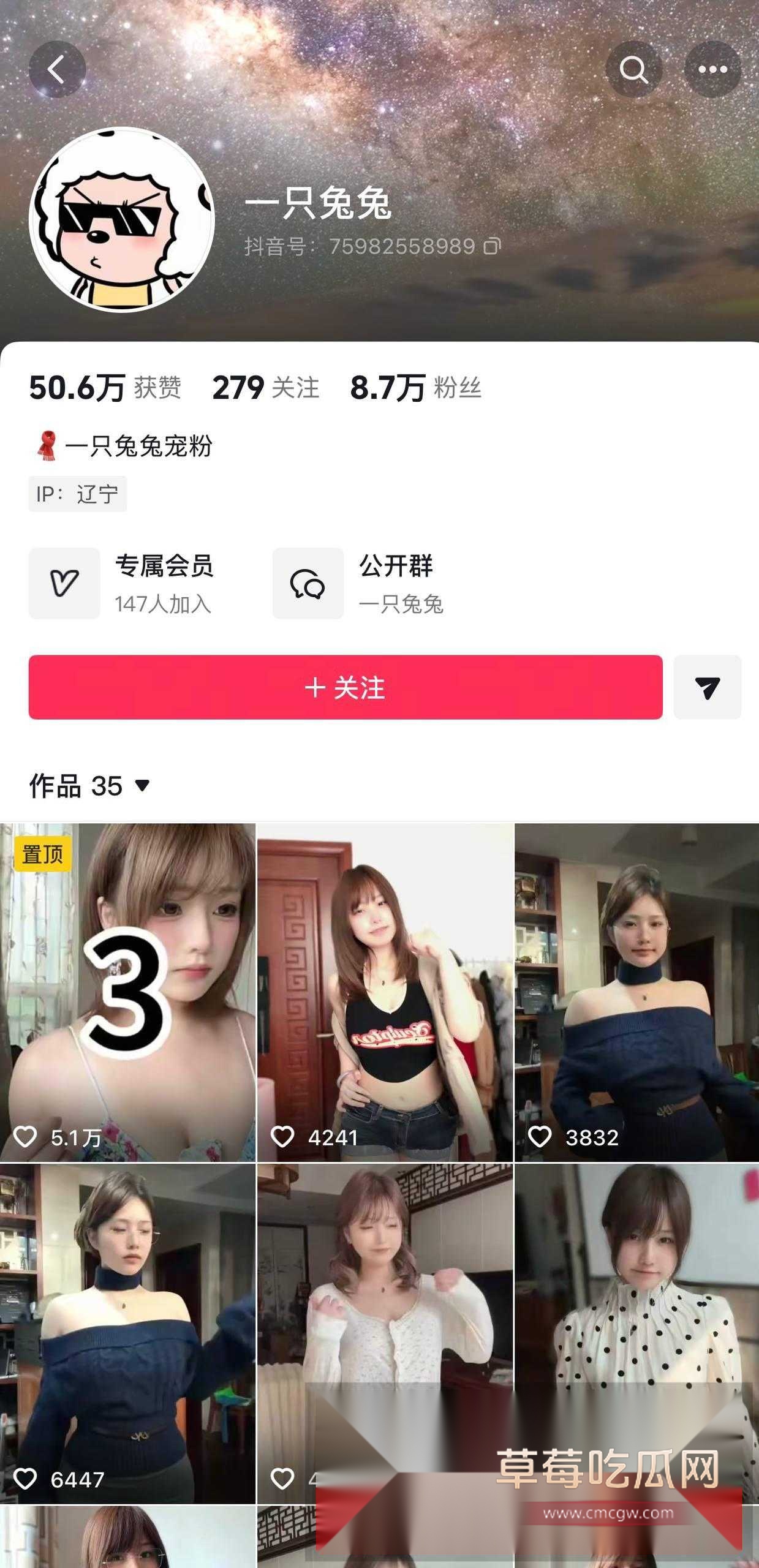Copy the Douyin ID number

coord(493,246)
